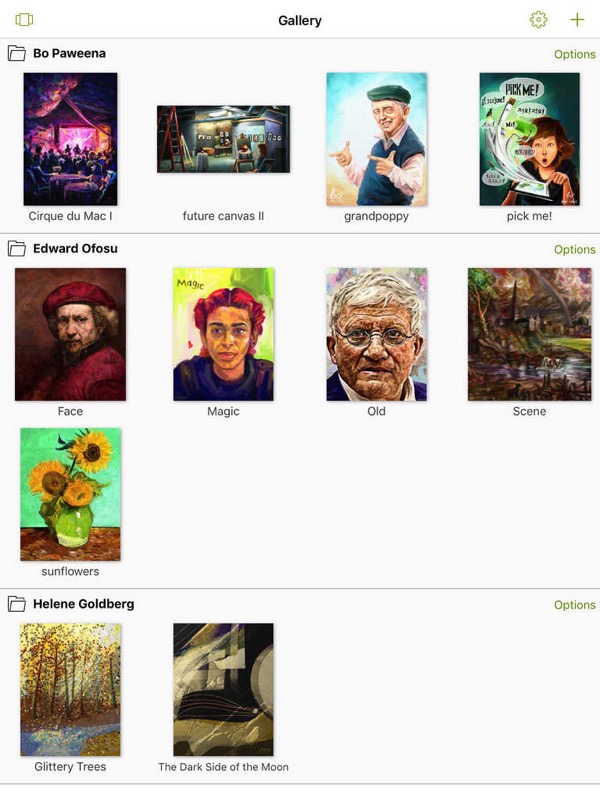Screen dimensions: 600x800
Task: Open the grandpoppy painting
Action: (376, 139)
